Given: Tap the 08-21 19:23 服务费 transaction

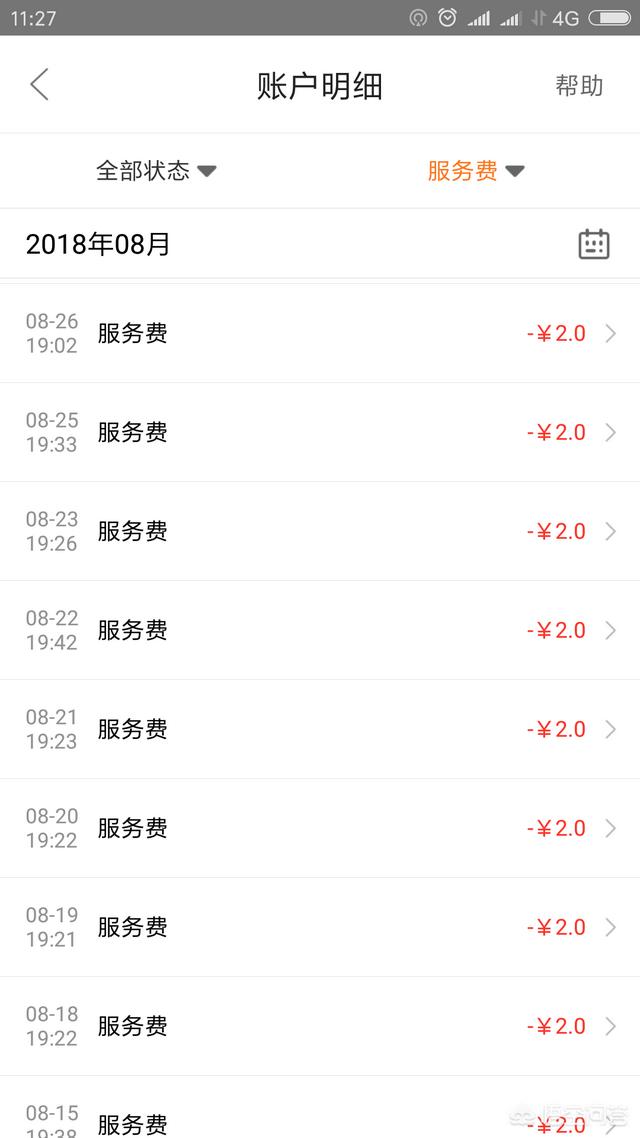Looking at the screenshot, I should [x=320, y=729].
